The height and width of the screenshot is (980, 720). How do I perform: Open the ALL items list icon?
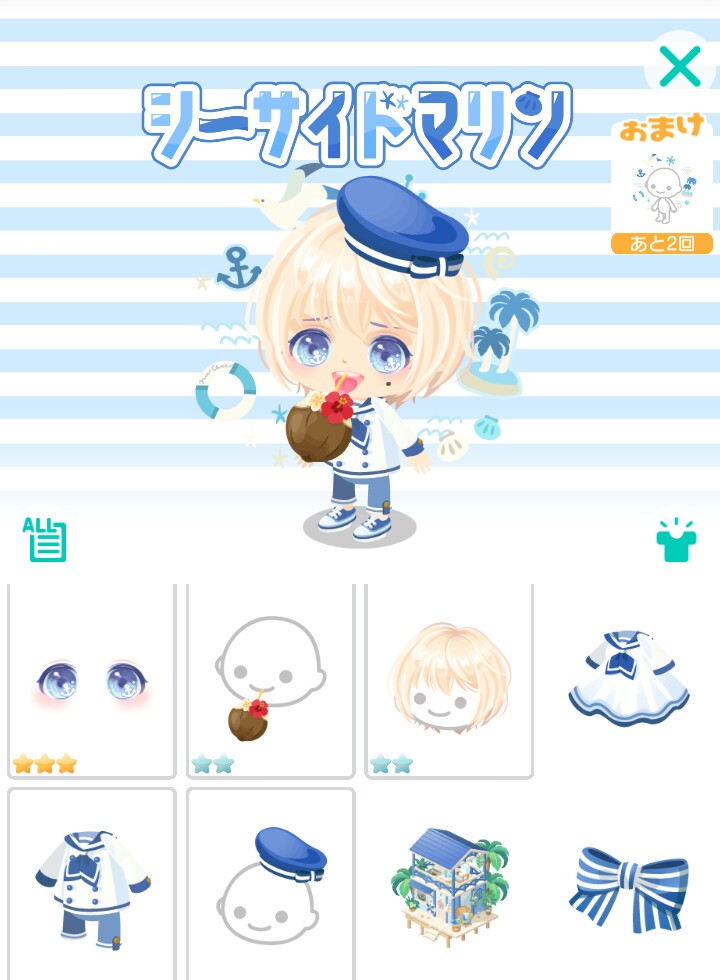click(x=45, y=539)
